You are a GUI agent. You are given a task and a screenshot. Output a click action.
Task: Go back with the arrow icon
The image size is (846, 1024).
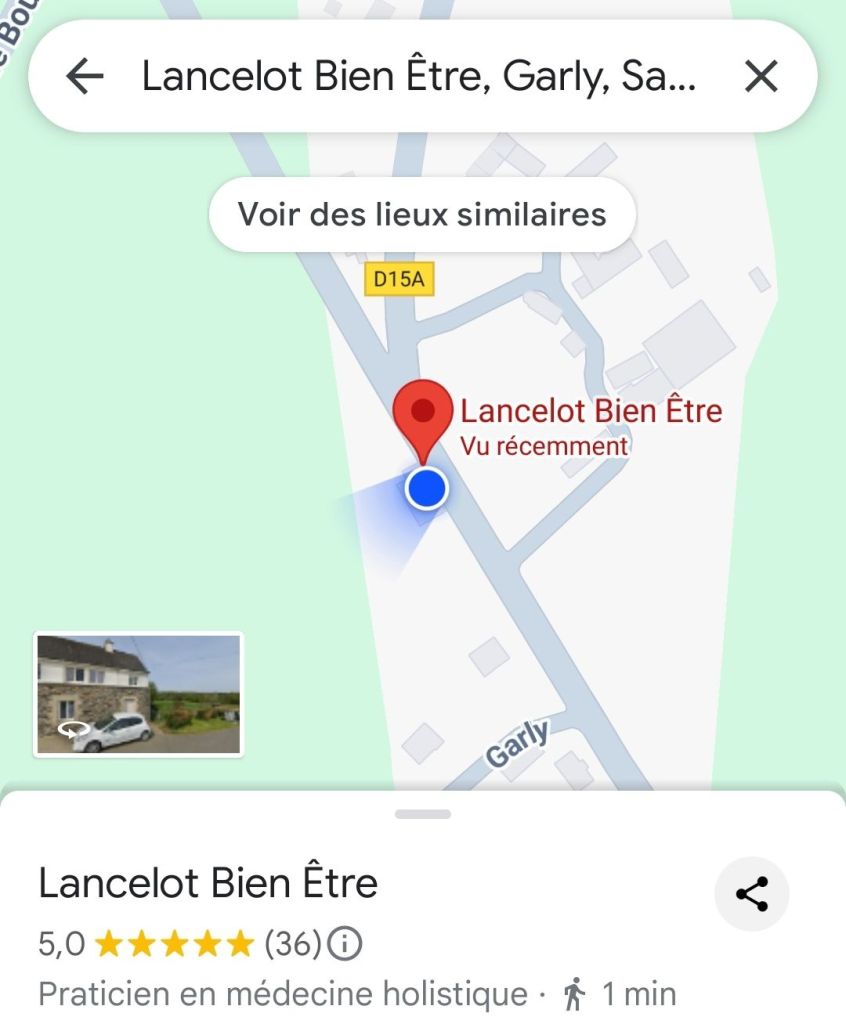click(x=85, y=76)
